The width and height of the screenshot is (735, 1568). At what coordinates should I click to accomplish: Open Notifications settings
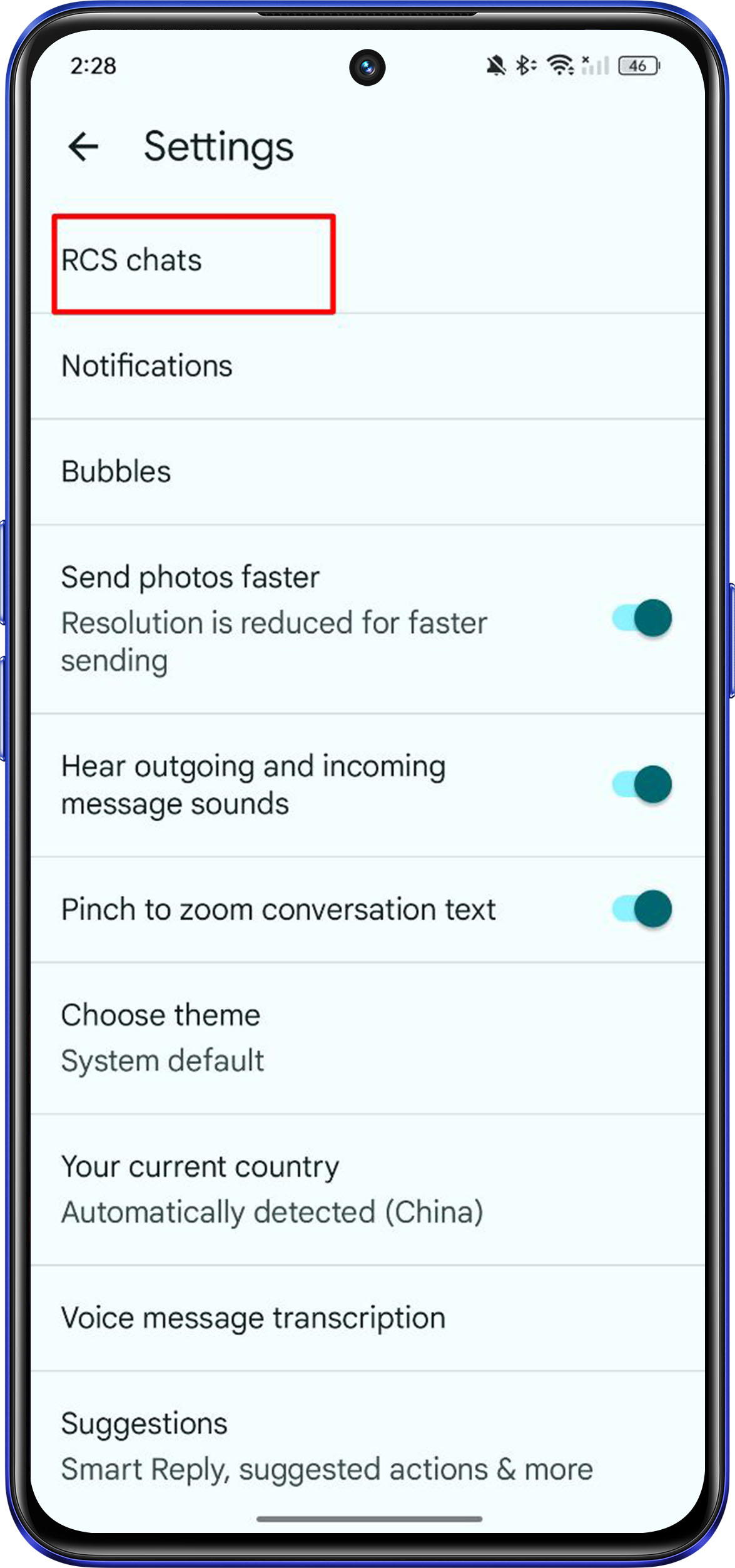pos(147,366)
